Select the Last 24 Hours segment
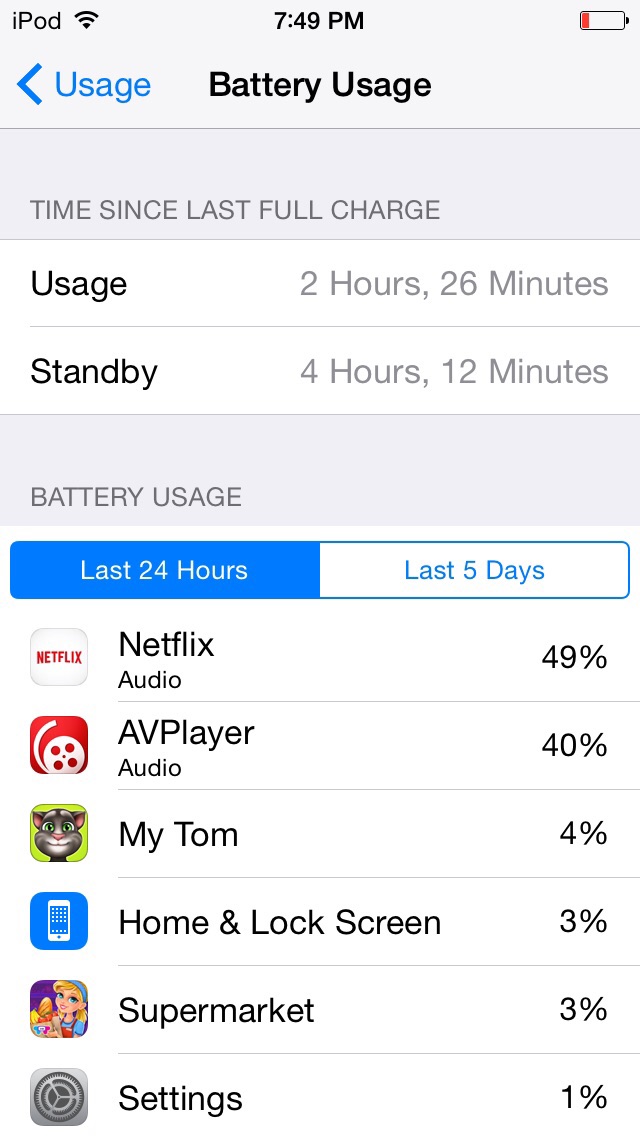The image size is (640, 1136). click(x=165, y=570)
